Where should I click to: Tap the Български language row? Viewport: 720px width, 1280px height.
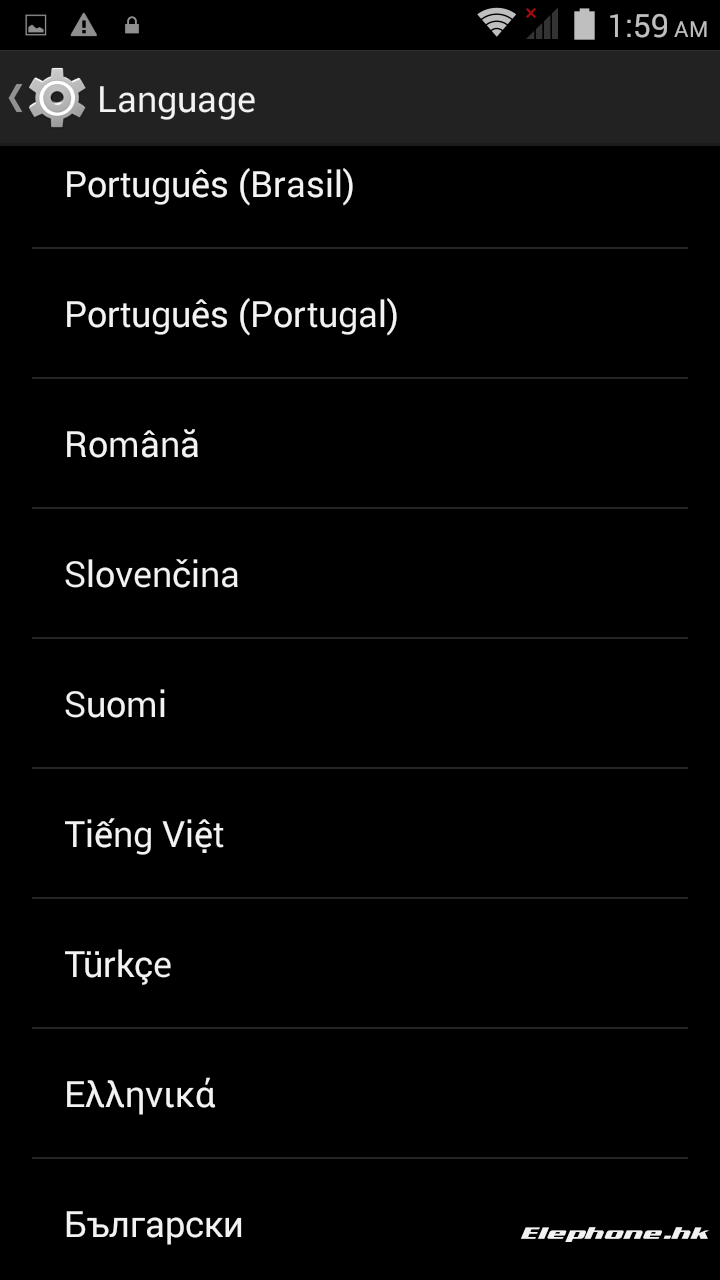360,1220
